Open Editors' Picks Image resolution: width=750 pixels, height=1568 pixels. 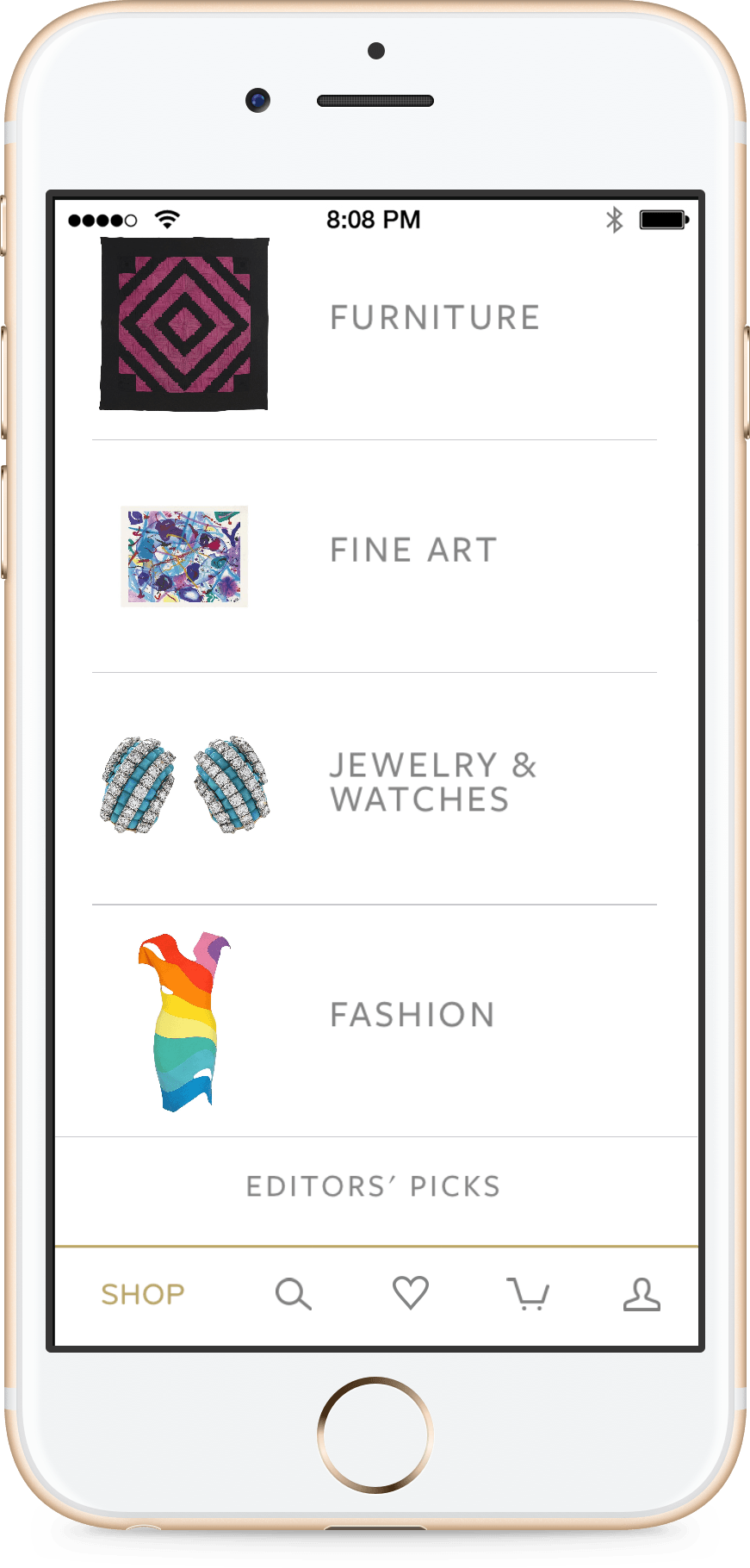[375, 1186]
